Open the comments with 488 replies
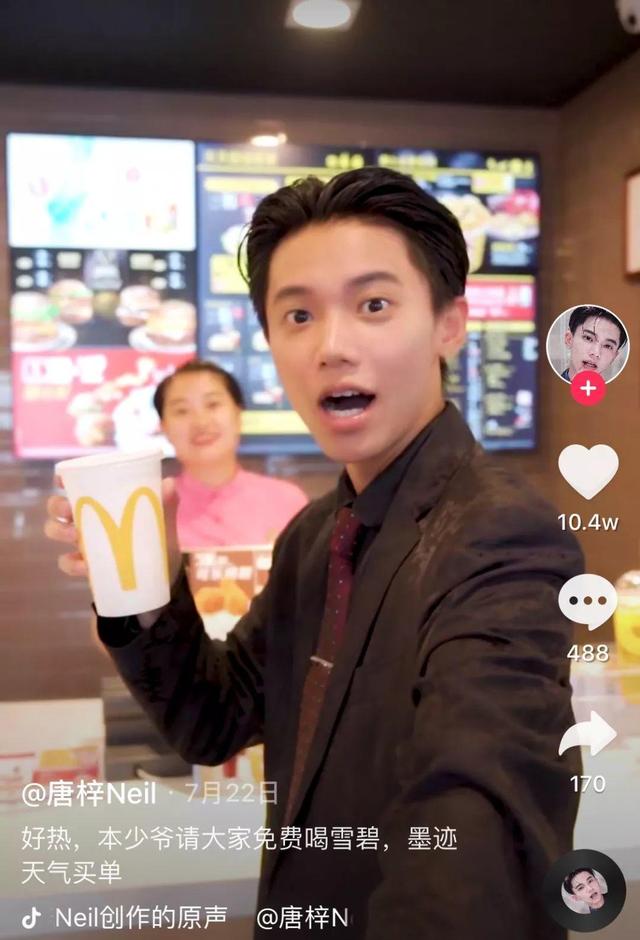The image size is (640, 940). (x=587, y=602)
